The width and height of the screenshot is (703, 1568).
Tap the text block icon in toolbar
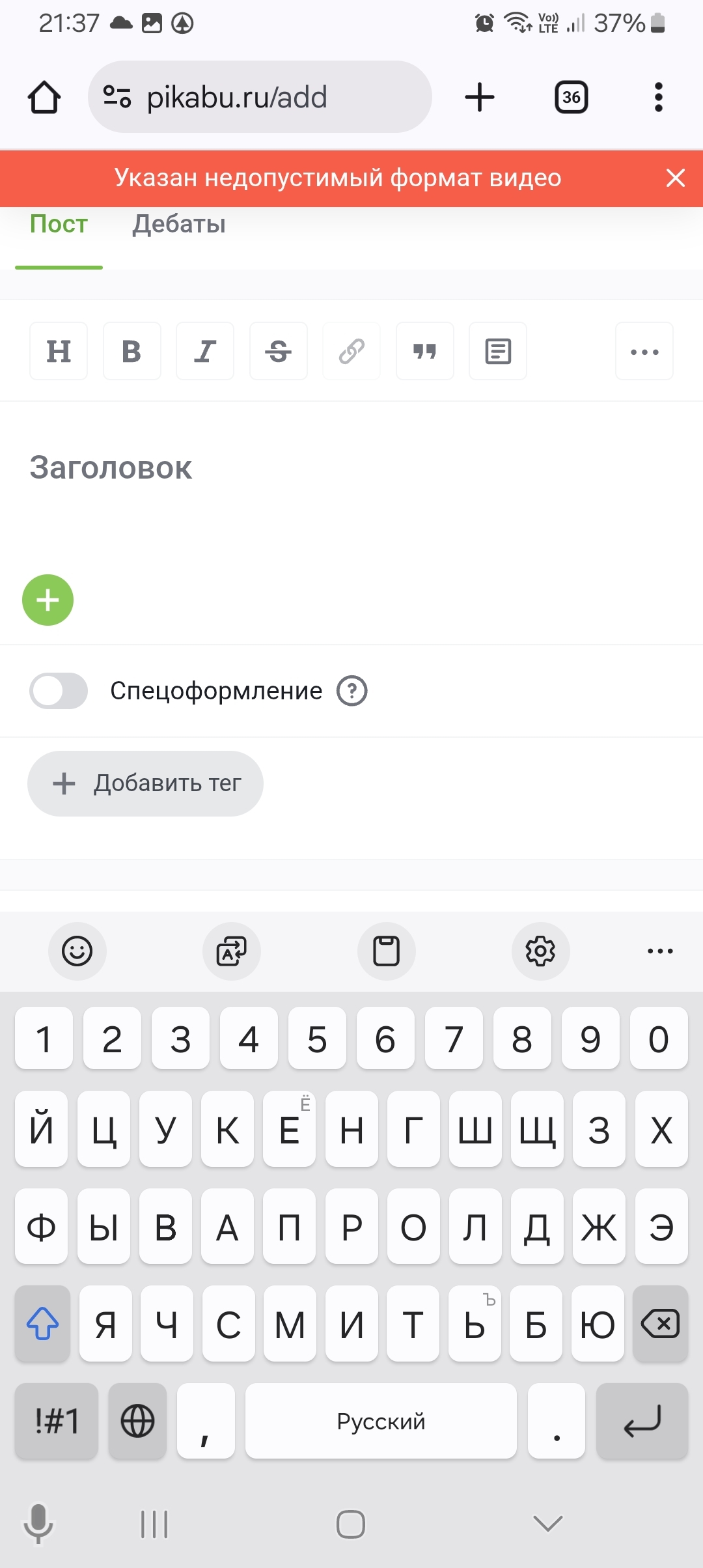pos(498,352)
